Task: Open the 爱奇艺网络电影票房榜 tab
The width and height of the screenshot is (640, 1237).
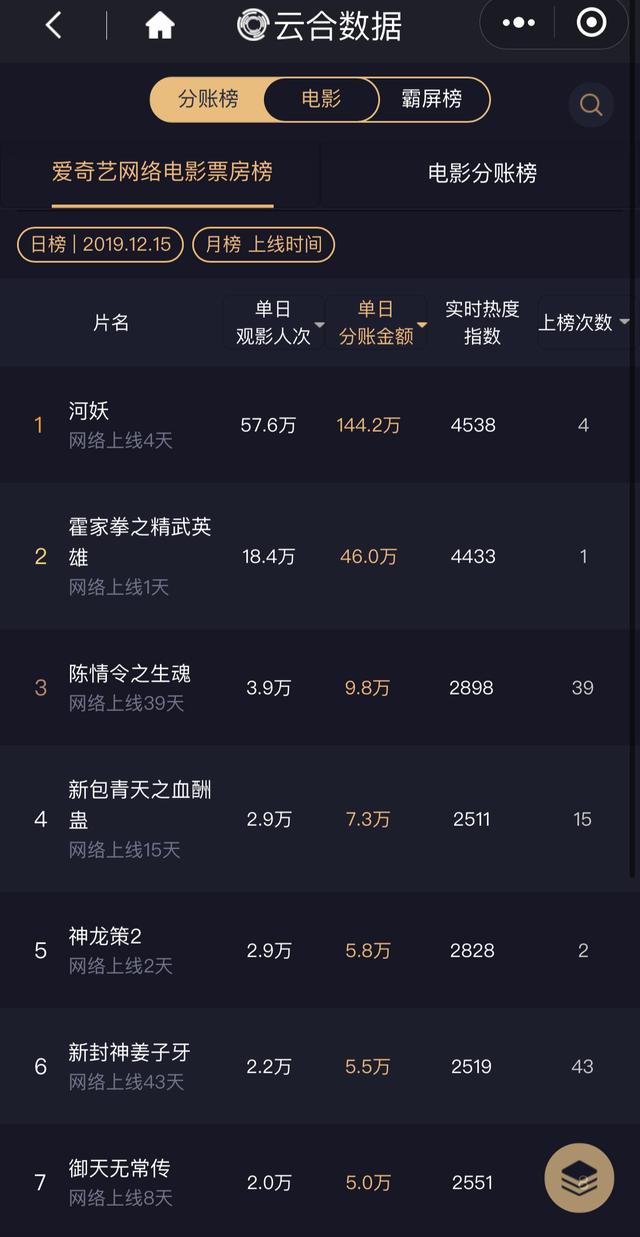Action: pyautogui.click(x=162, y=172)
